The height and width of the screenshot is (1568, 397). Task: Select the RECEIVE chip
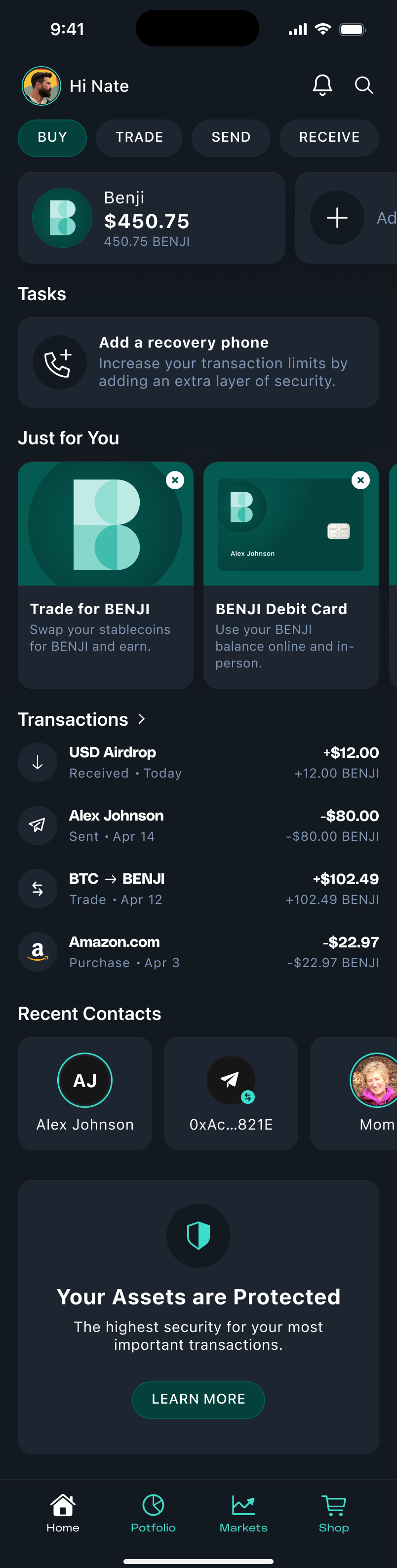pos(329,138)
